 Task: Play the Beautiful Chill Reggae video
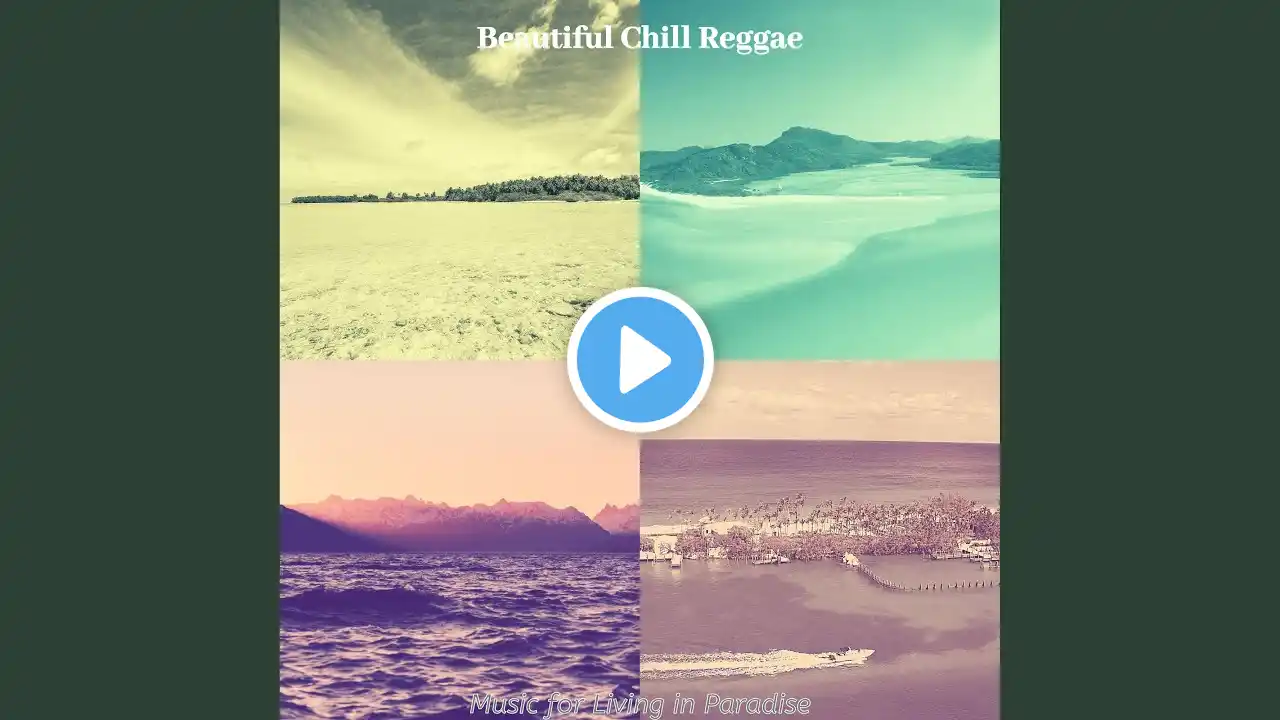640,360
